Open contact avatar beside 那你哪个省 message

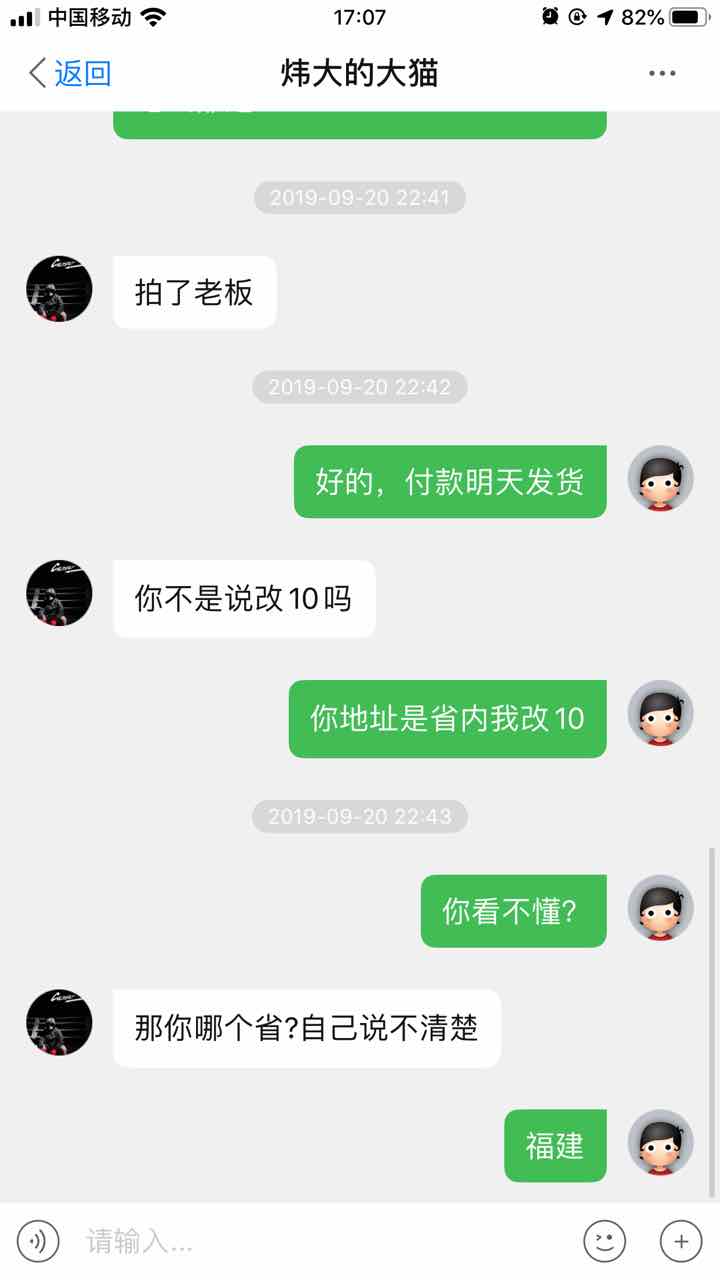59,1023
